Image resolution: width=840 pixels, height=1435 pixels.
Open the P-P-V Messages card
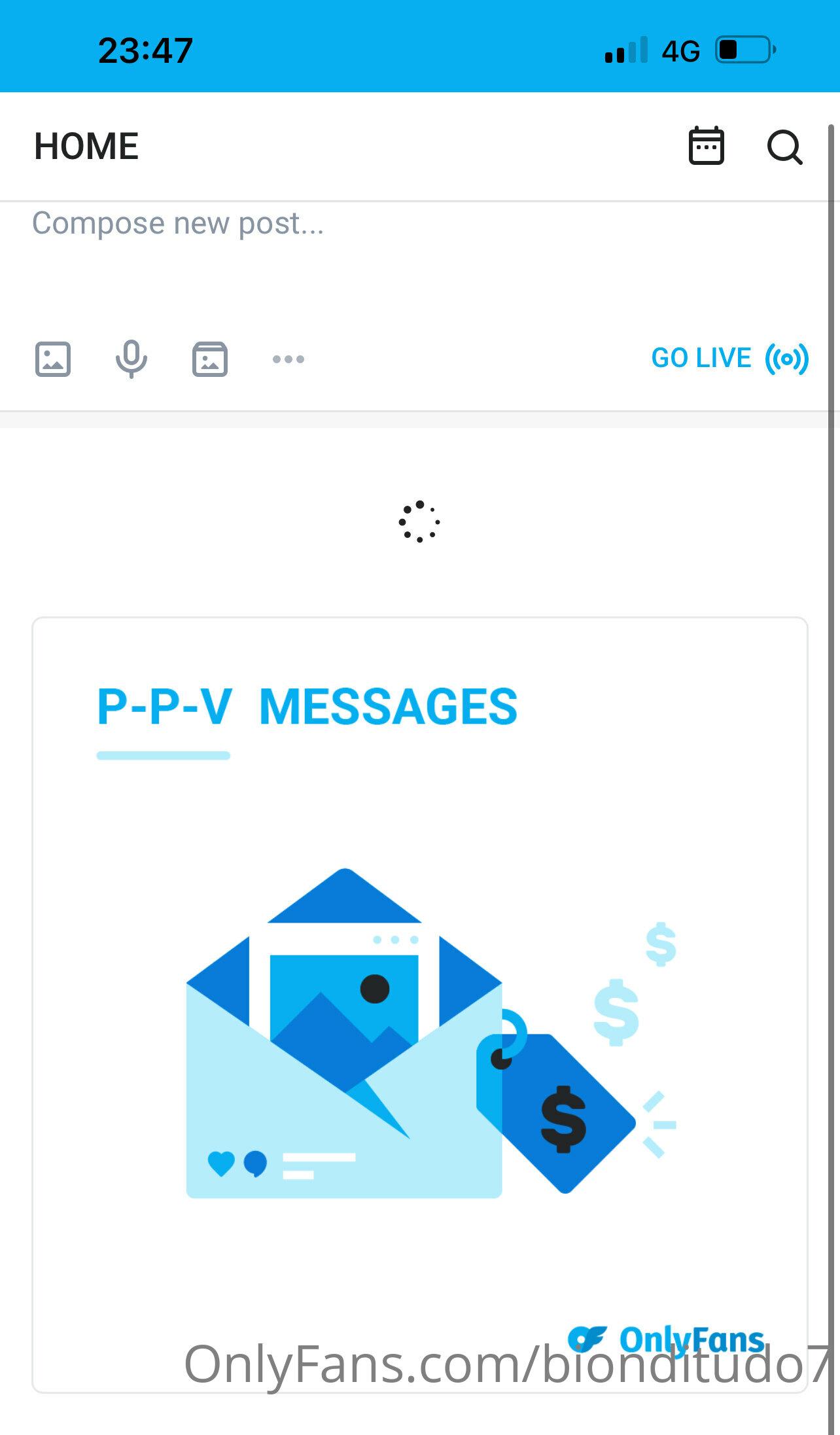click(420, 1005)
